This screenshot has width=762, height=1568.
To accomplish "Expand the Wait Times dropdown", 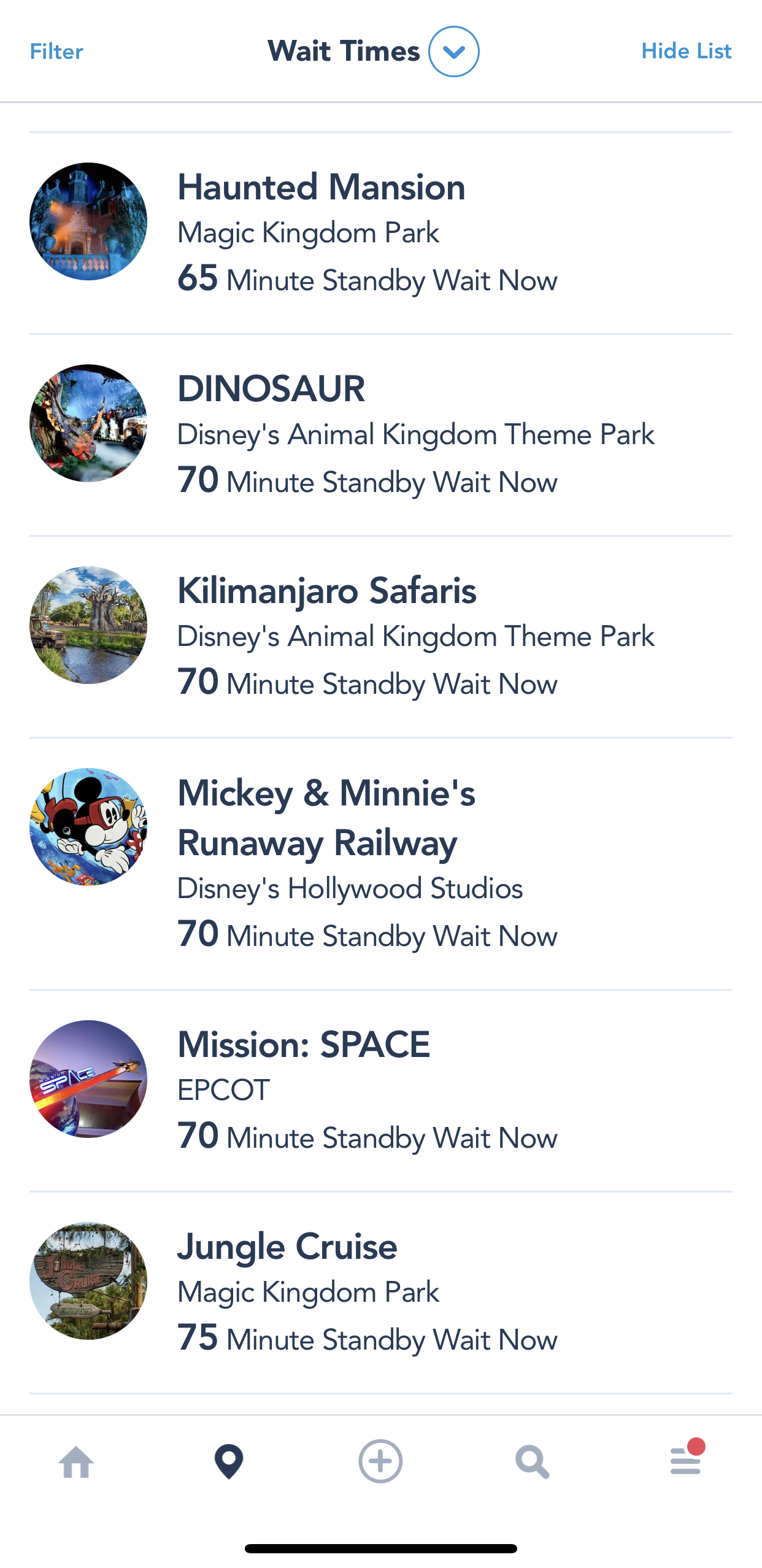I will (x=453, y=52).
